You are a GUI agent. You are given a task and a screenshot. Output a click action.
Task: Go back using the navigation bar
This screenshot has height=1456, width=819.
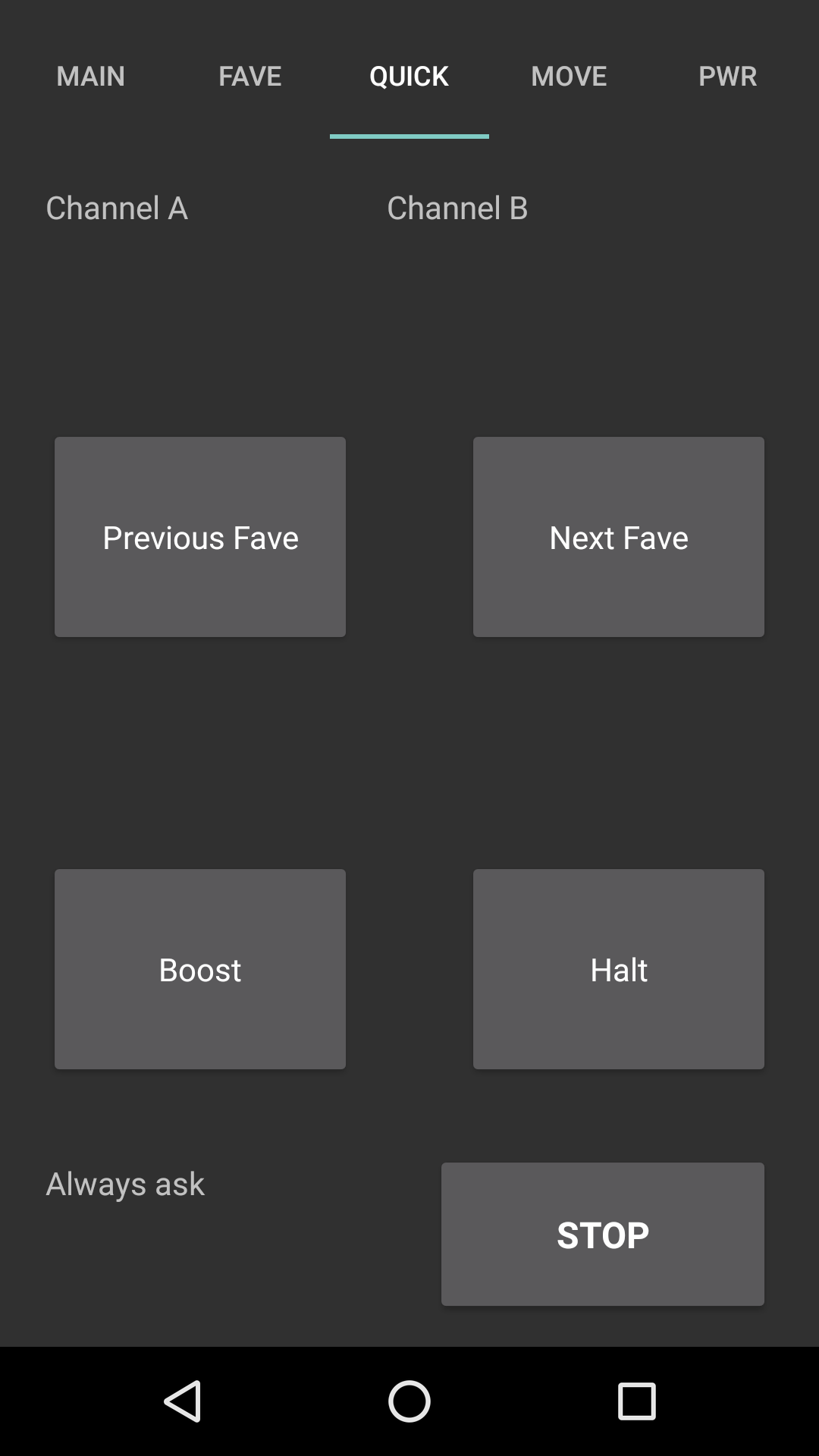pos(183,1401)
